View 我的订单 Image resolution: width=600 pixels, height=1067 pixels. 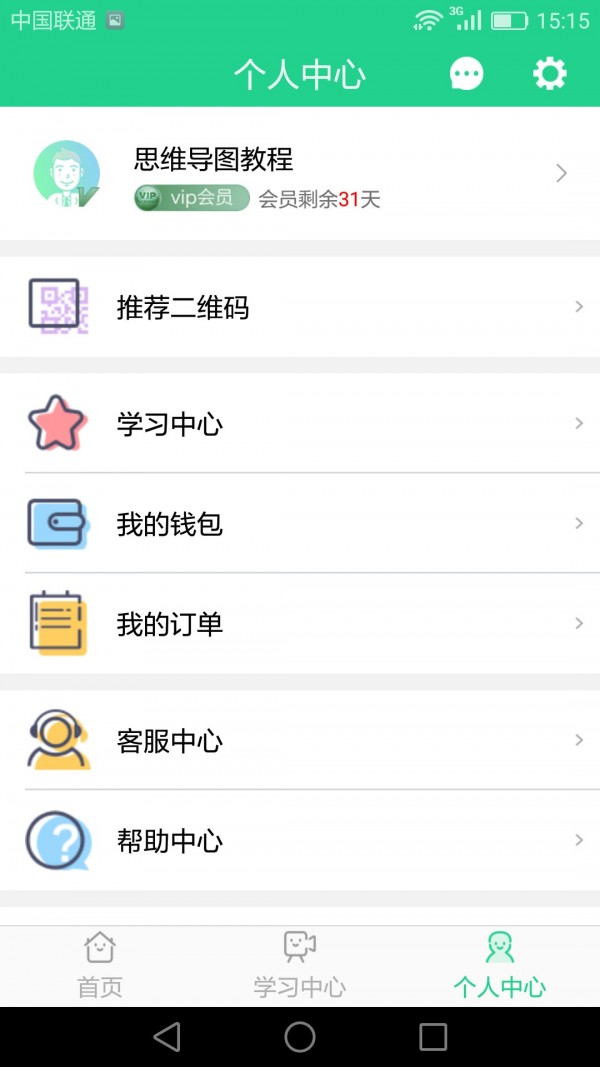pyautogui.click(x=300, y=624)
